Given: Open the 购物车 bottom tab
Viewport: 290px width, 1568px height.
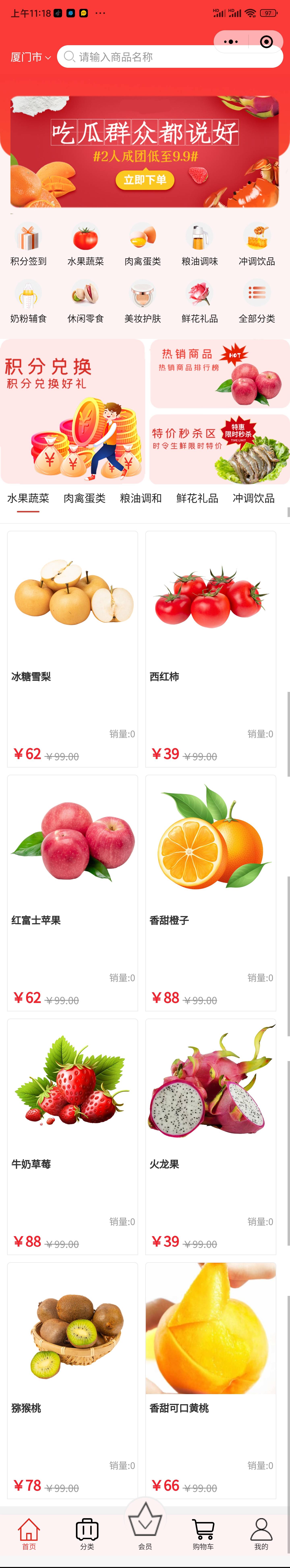Looking at the screenshot, I should [x=203, y=1533].
